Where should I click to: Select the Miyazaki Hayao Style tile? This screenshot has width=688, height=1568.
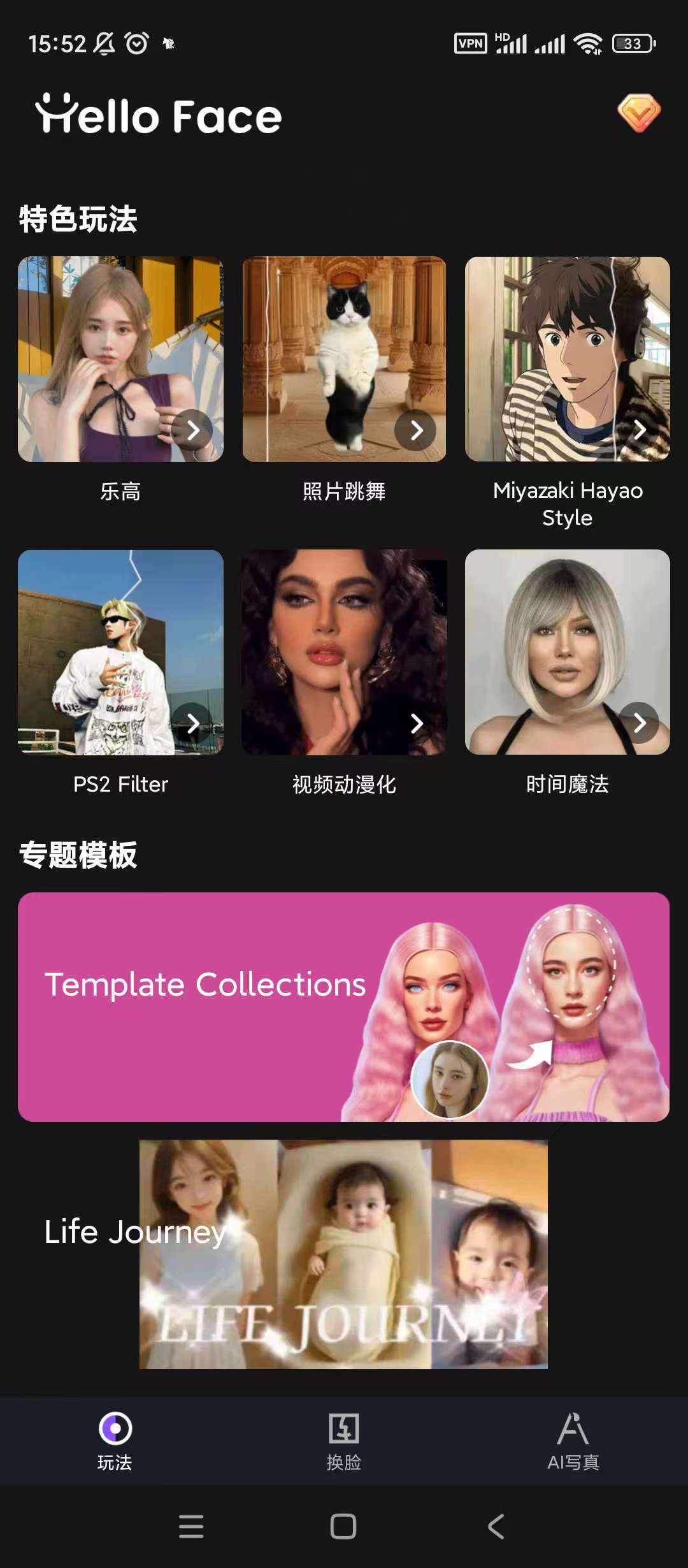(567, 359)
